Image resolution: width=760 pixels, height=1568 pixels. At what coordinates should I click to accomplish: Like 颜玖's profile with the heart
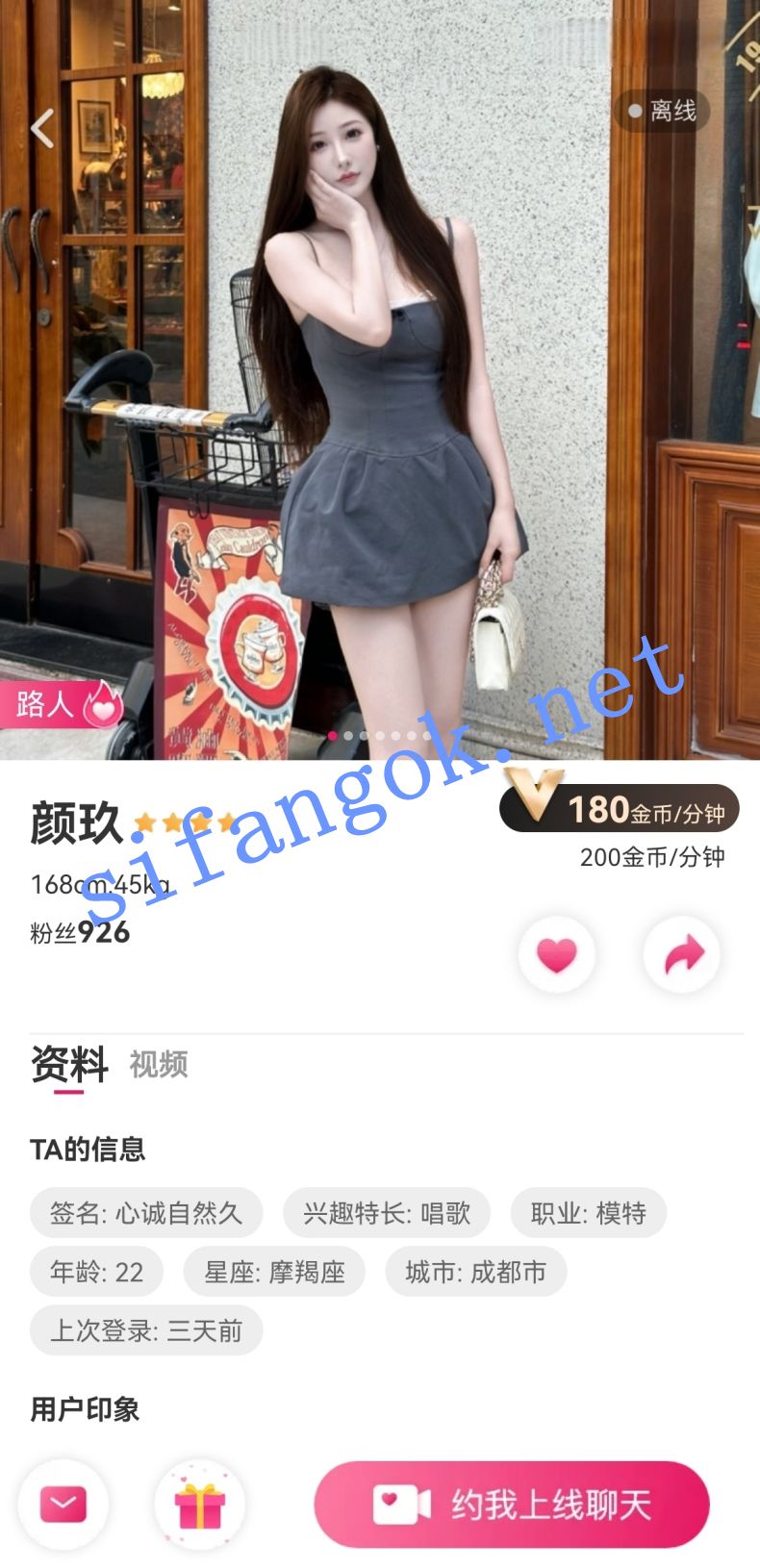point(556,954)
